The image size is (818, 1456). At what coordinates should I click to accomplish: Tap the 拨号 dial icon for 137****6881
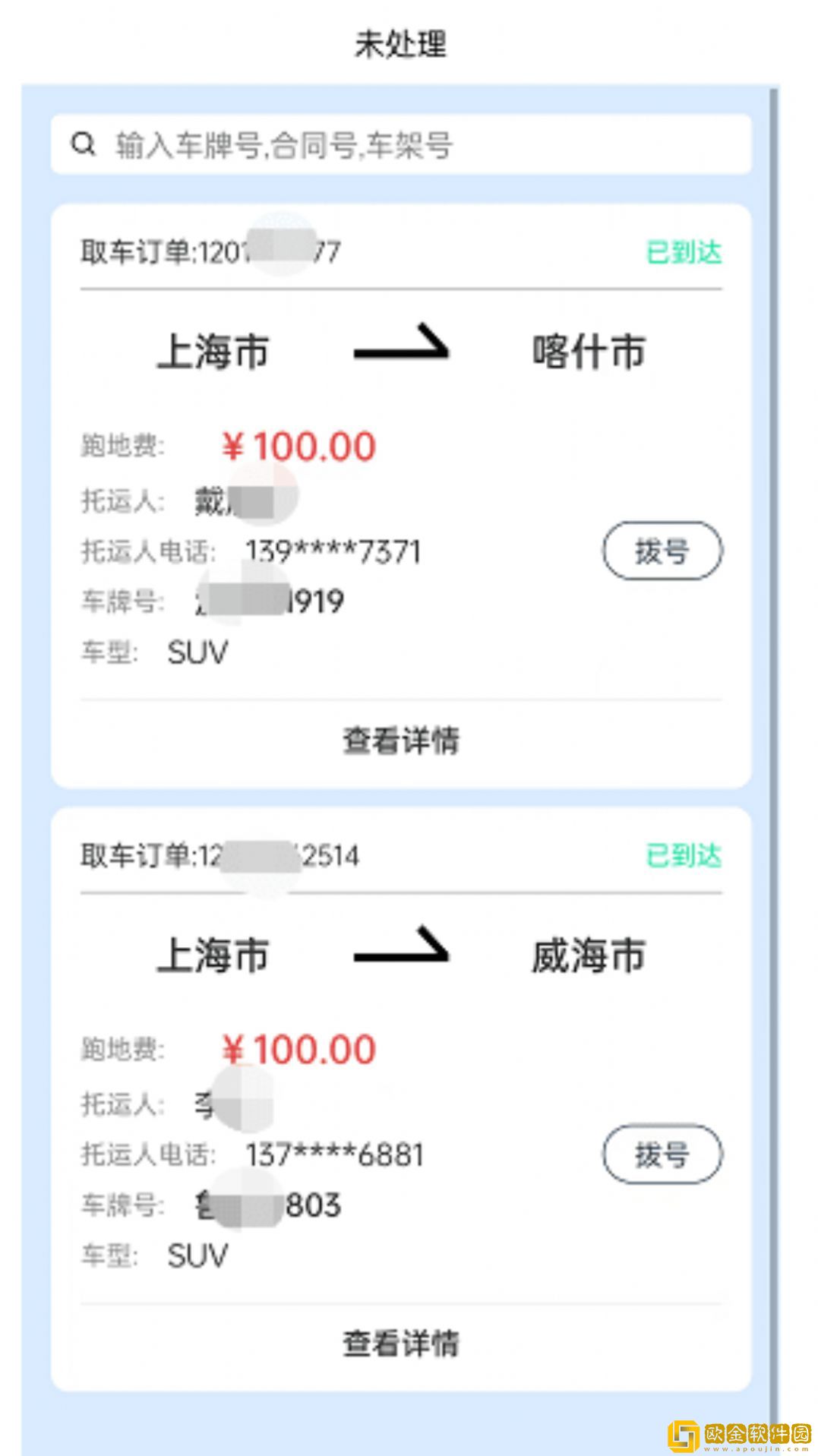pos(662,1154)
